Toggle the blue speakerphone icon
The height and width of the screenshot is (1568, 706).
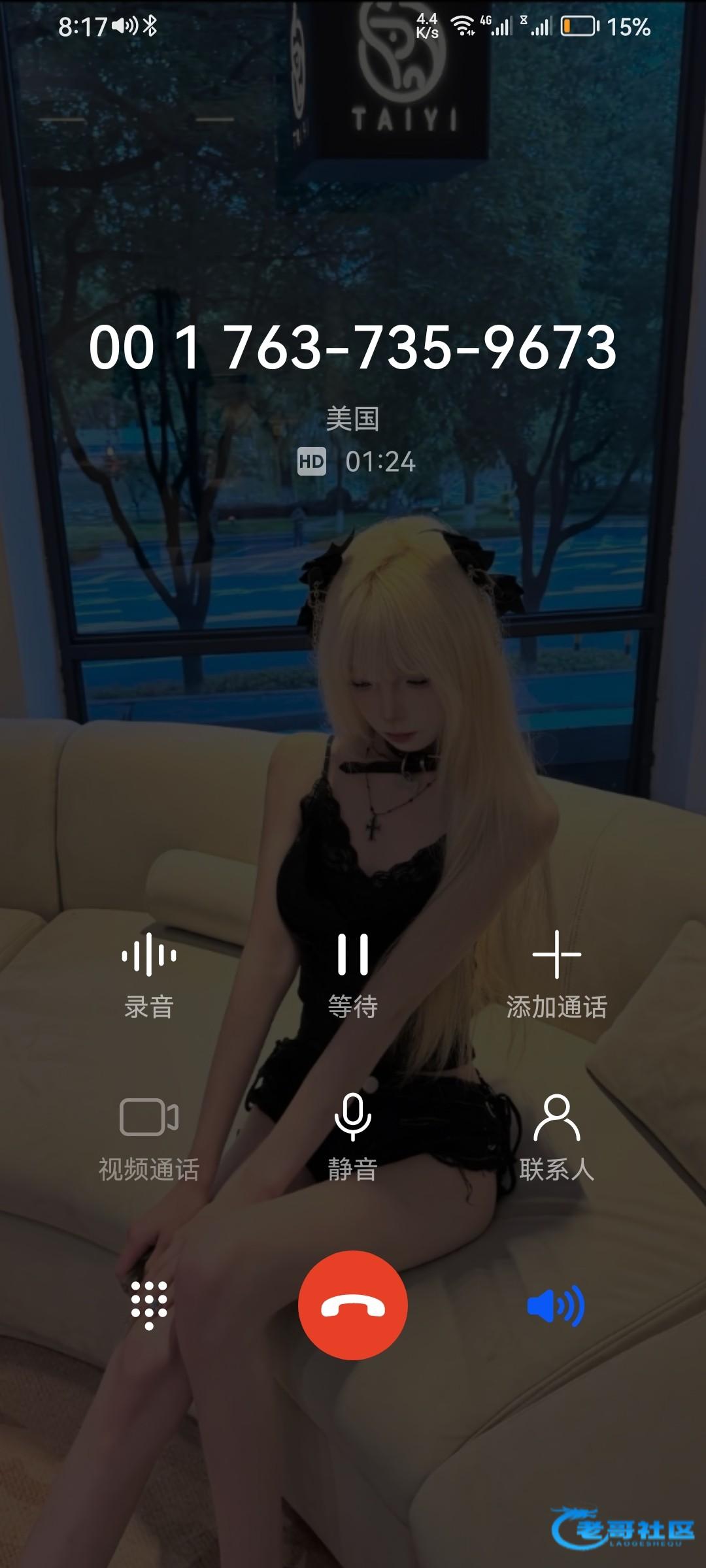click(x=556, y=1305)
